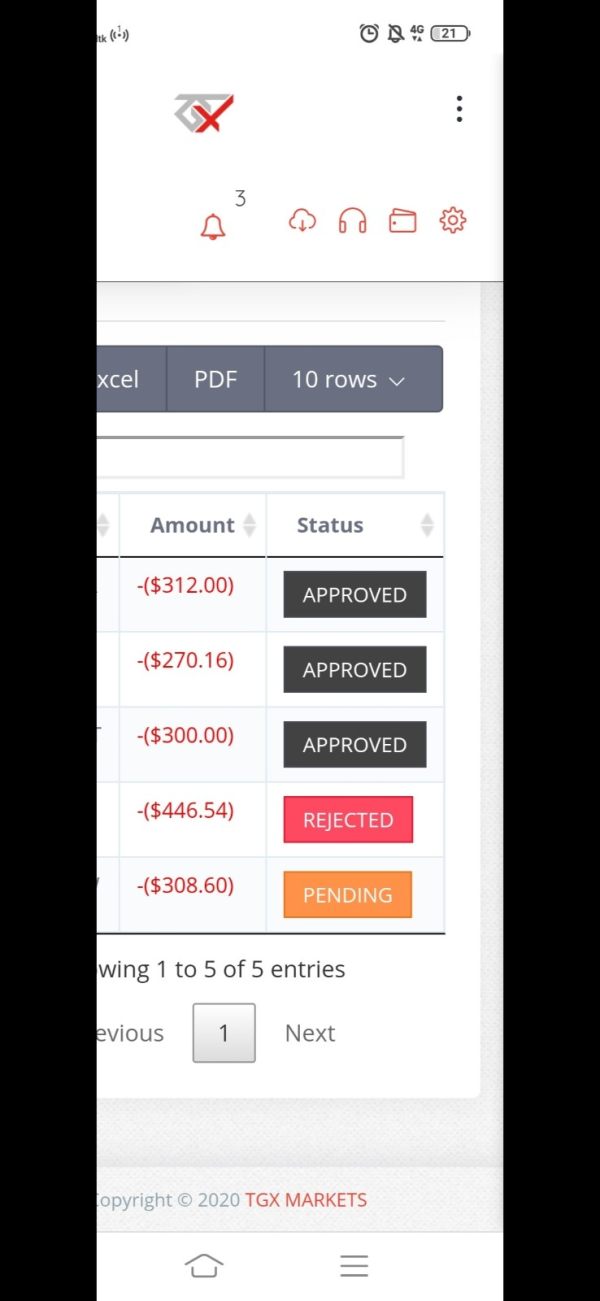Go to the browser home page
The width and height of the screenshot is (600, 1301).
204,1266
